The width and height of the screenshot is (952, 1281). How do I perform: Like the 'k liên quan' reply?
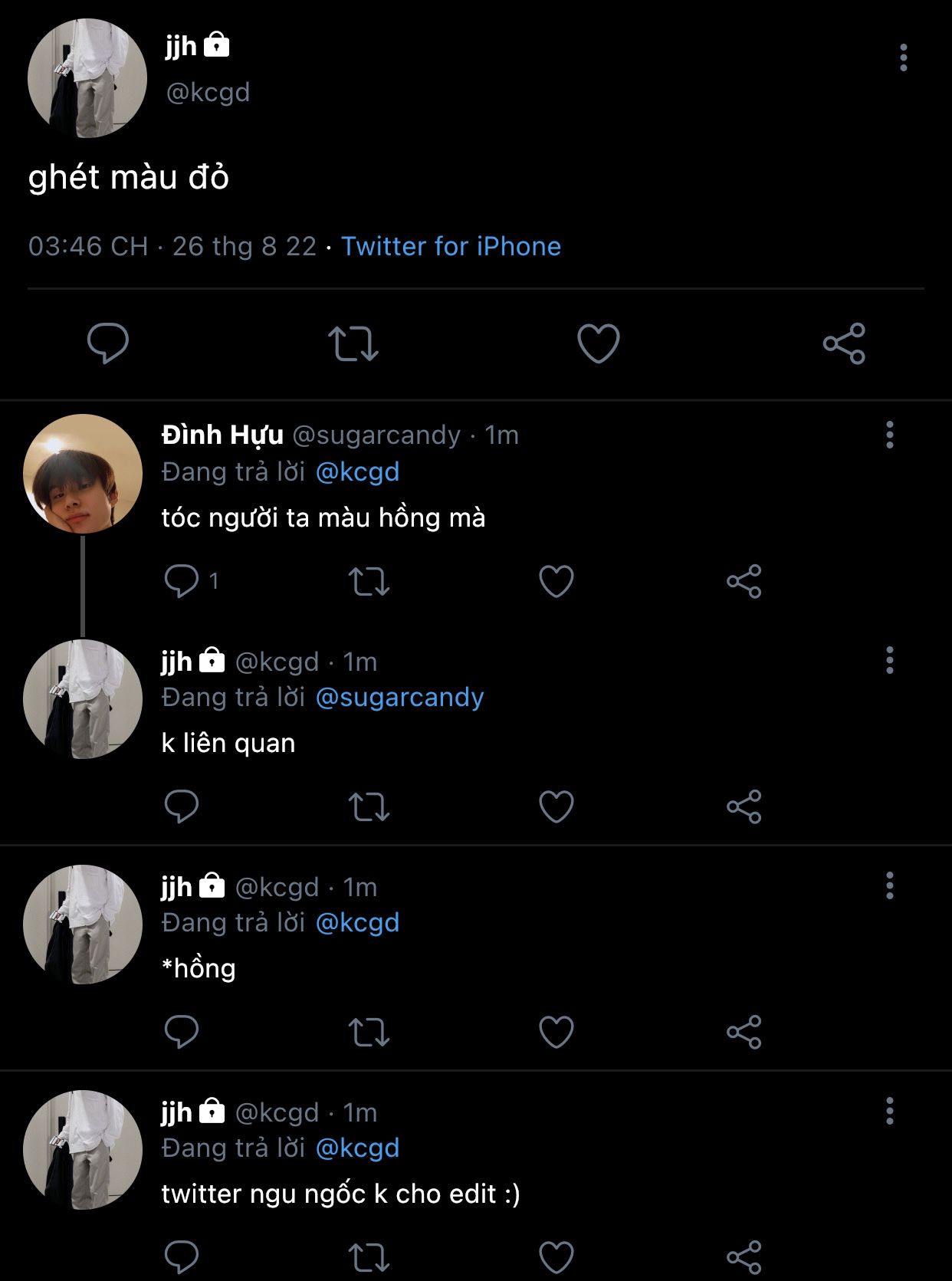coord(556,806)
